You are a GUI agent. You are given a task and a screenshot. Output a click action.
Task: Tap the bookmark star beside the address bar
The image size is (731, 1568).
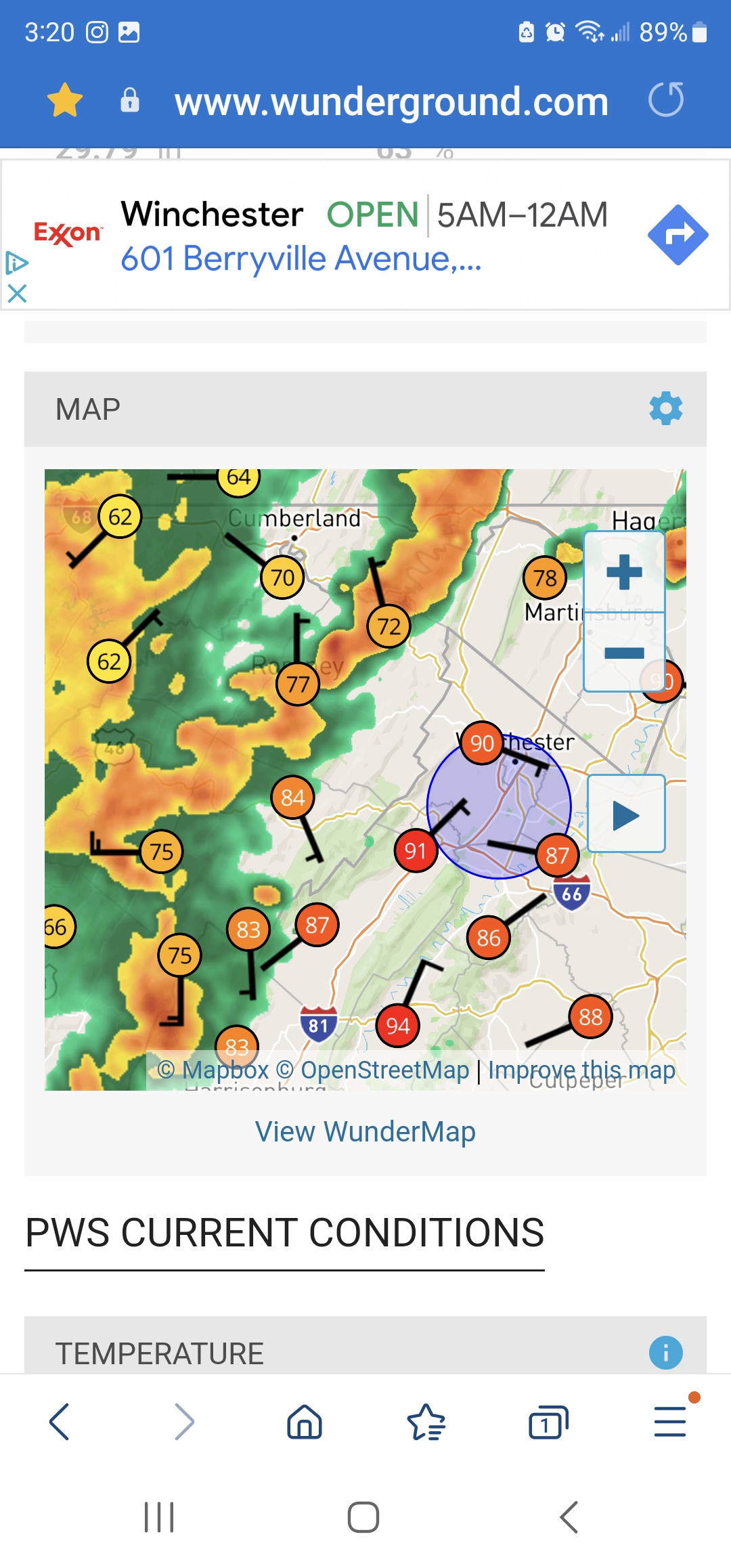[x=65, y=100]
